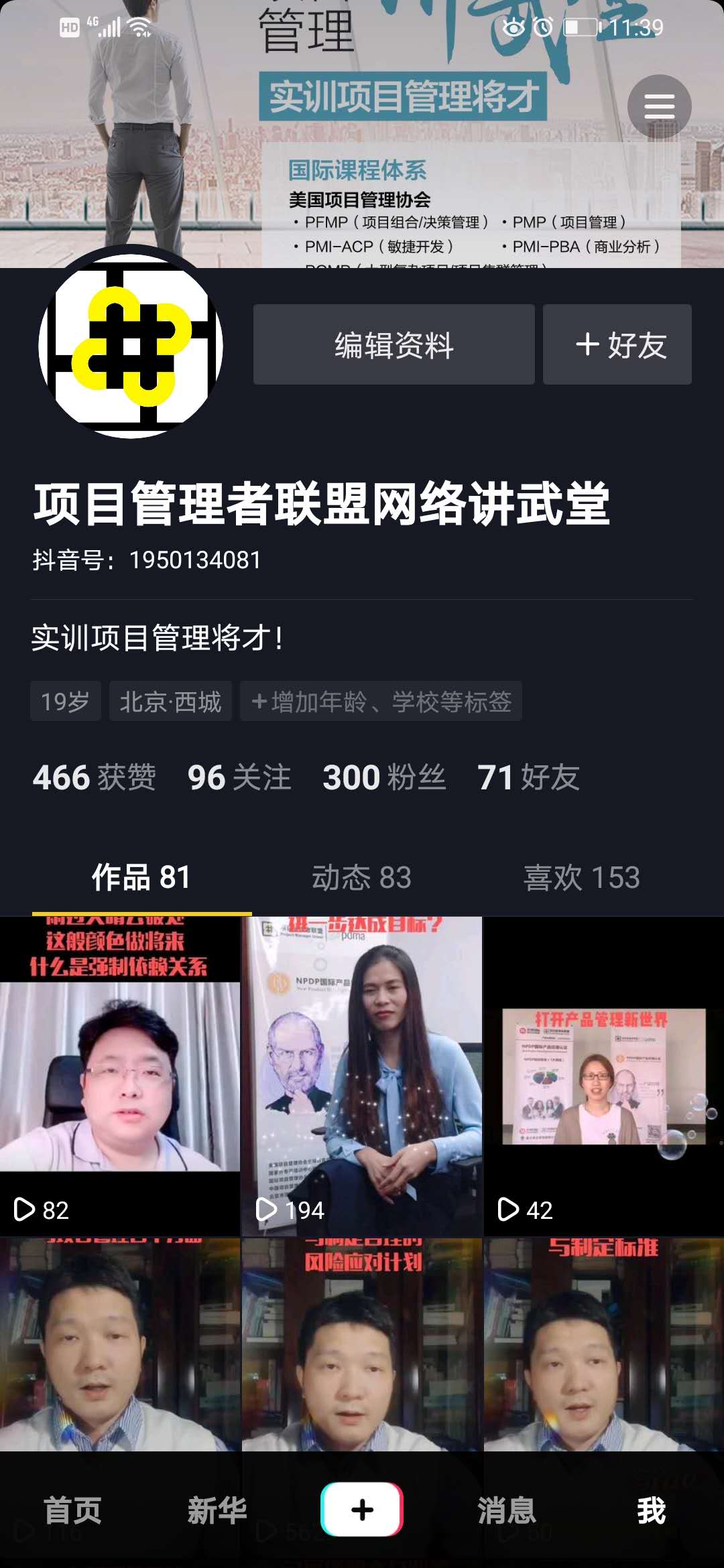Open the video with 82 plays
This screenshot has height=1568, width=724.
tap(120, 1075)
